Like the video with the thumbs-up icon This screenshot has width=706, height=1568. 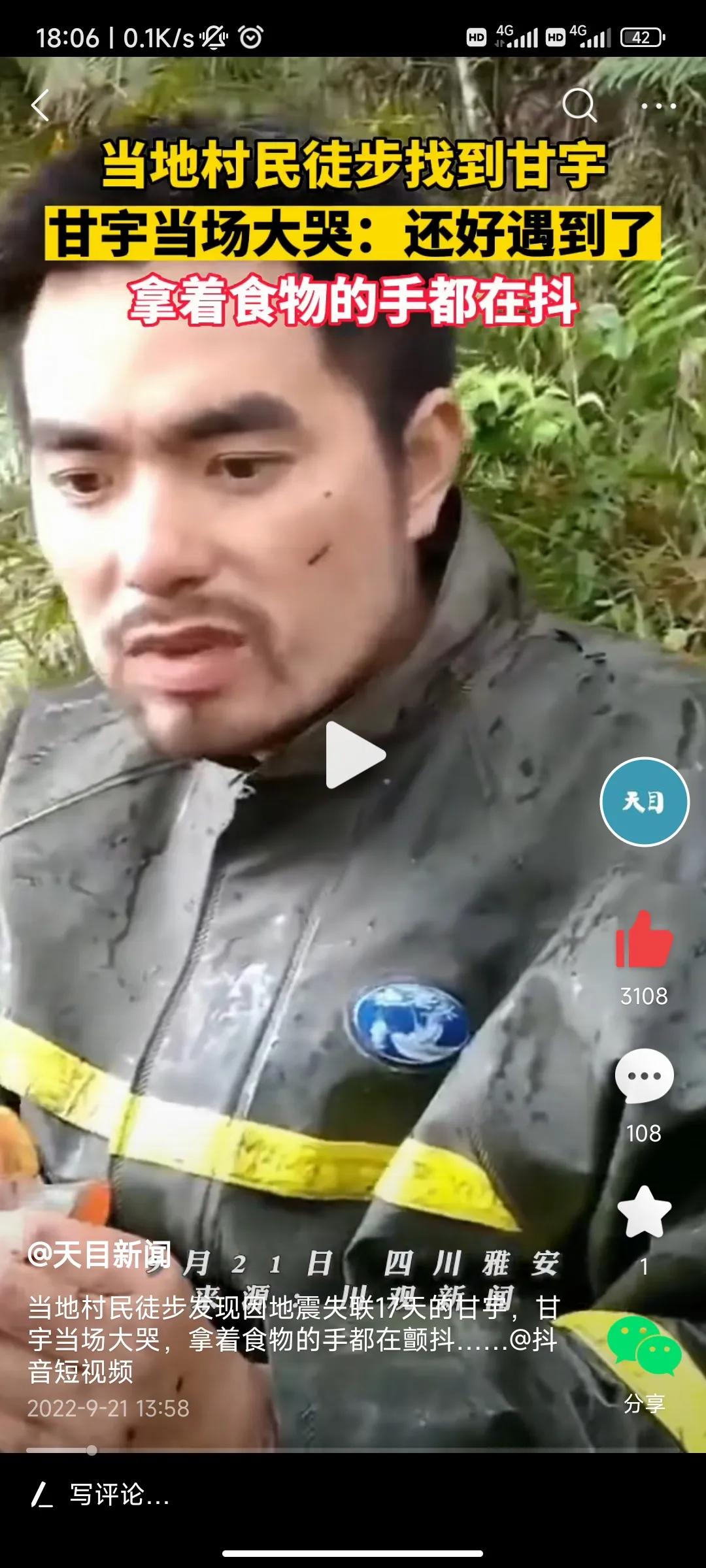[644, 940]
